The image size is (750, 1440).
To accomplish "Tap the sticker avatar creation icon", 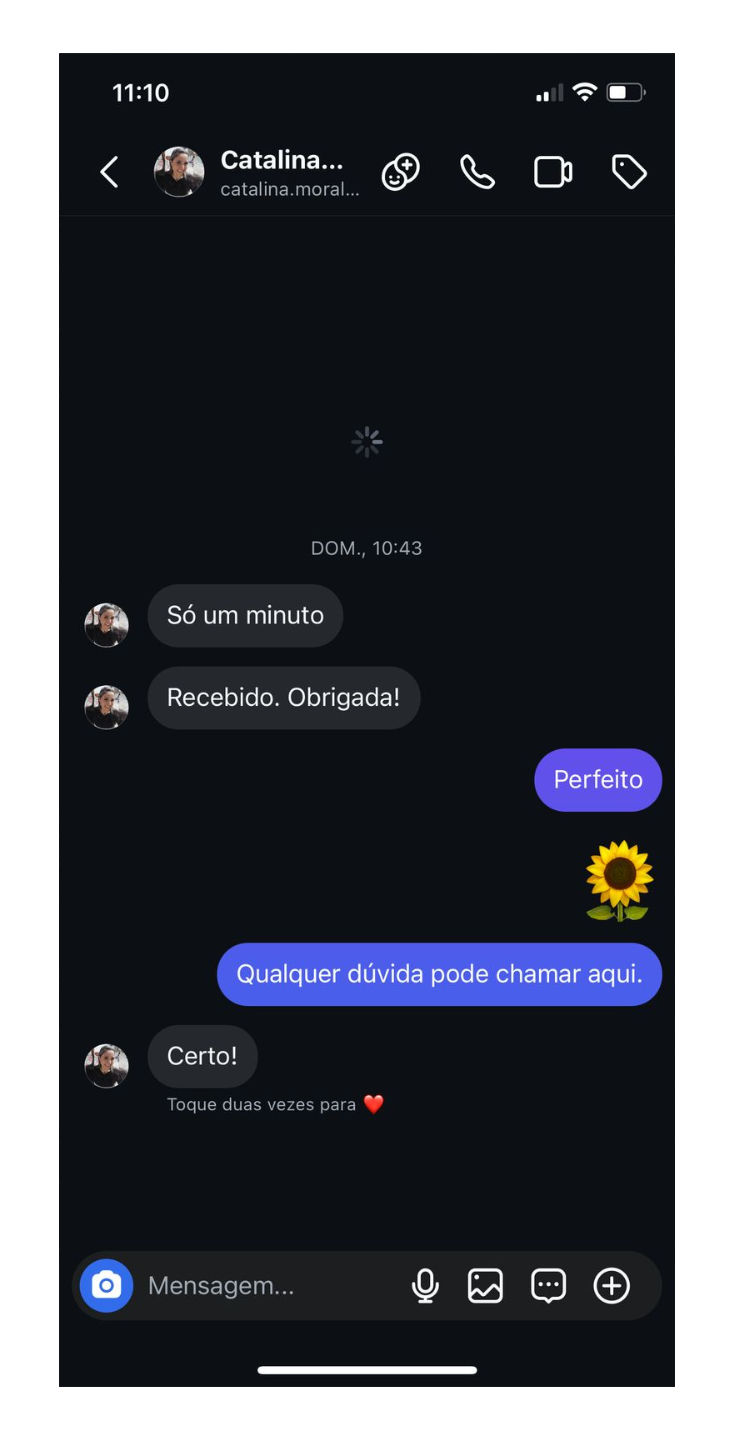I will [x=400, y=172].
